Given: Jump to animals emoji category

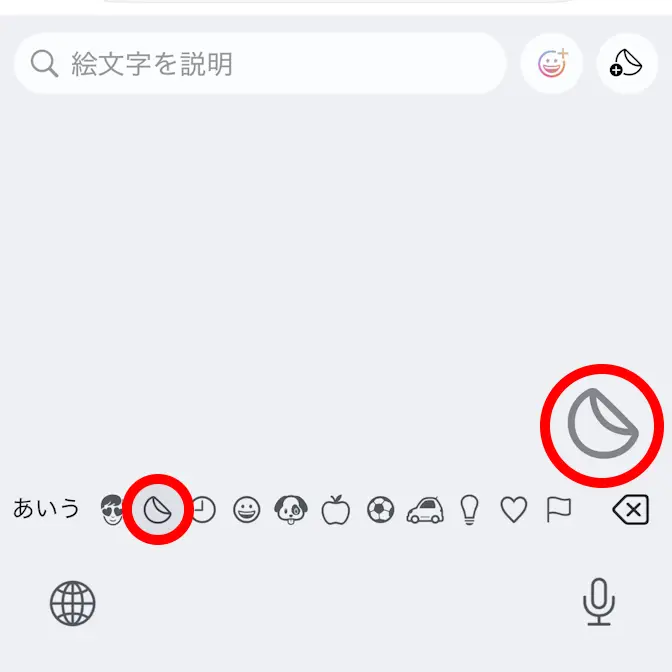Looking at the screenshot, I should pyautogui.click(x=290, y=510).
